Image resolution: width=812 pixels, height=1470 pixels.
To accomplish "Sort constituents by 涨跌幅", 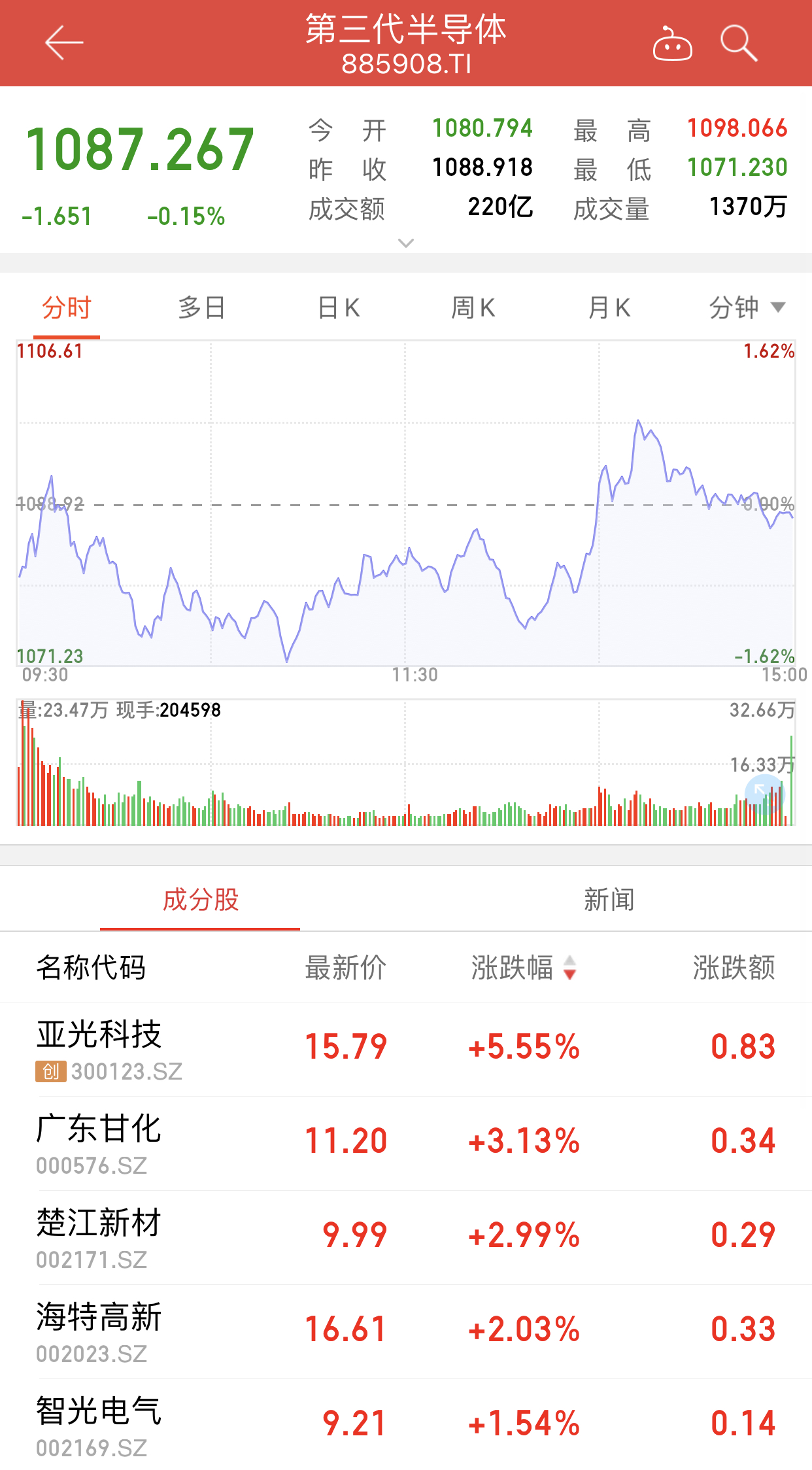I will [523, 968].
